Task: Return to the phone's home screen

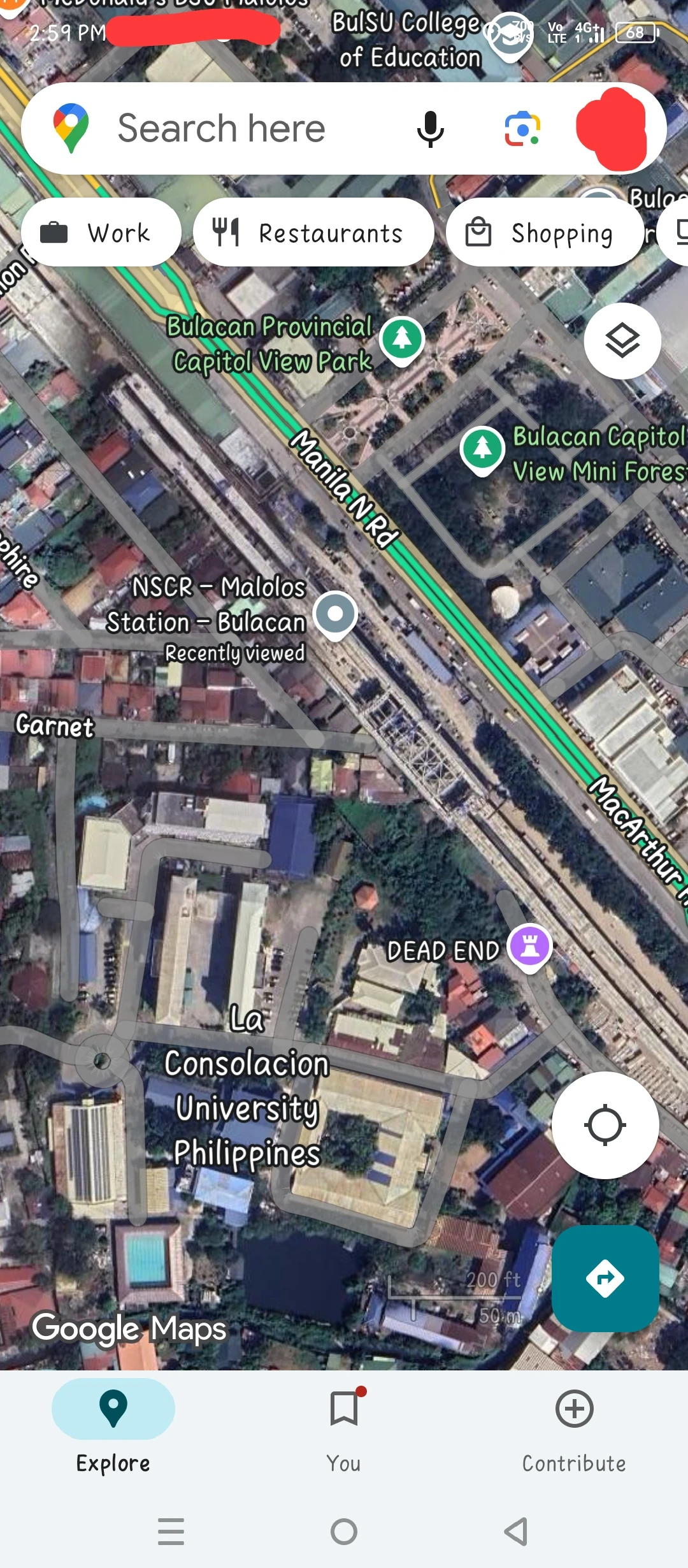Action: [344, 1532]
